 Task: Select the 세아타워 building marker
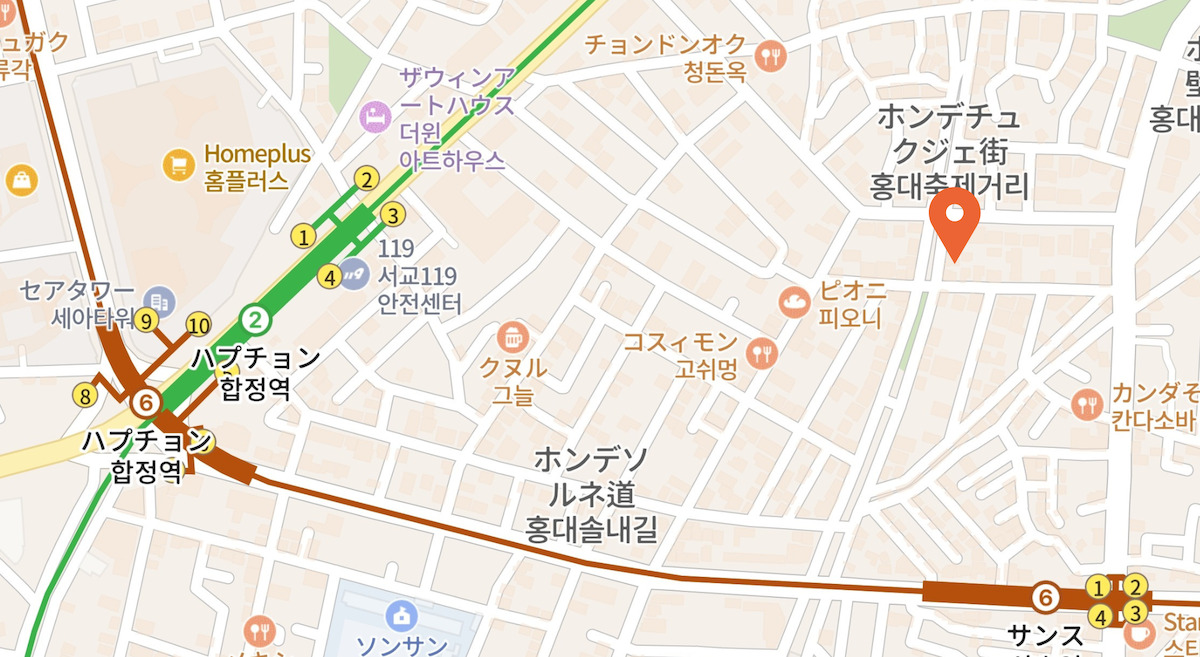tap(159, 299)
